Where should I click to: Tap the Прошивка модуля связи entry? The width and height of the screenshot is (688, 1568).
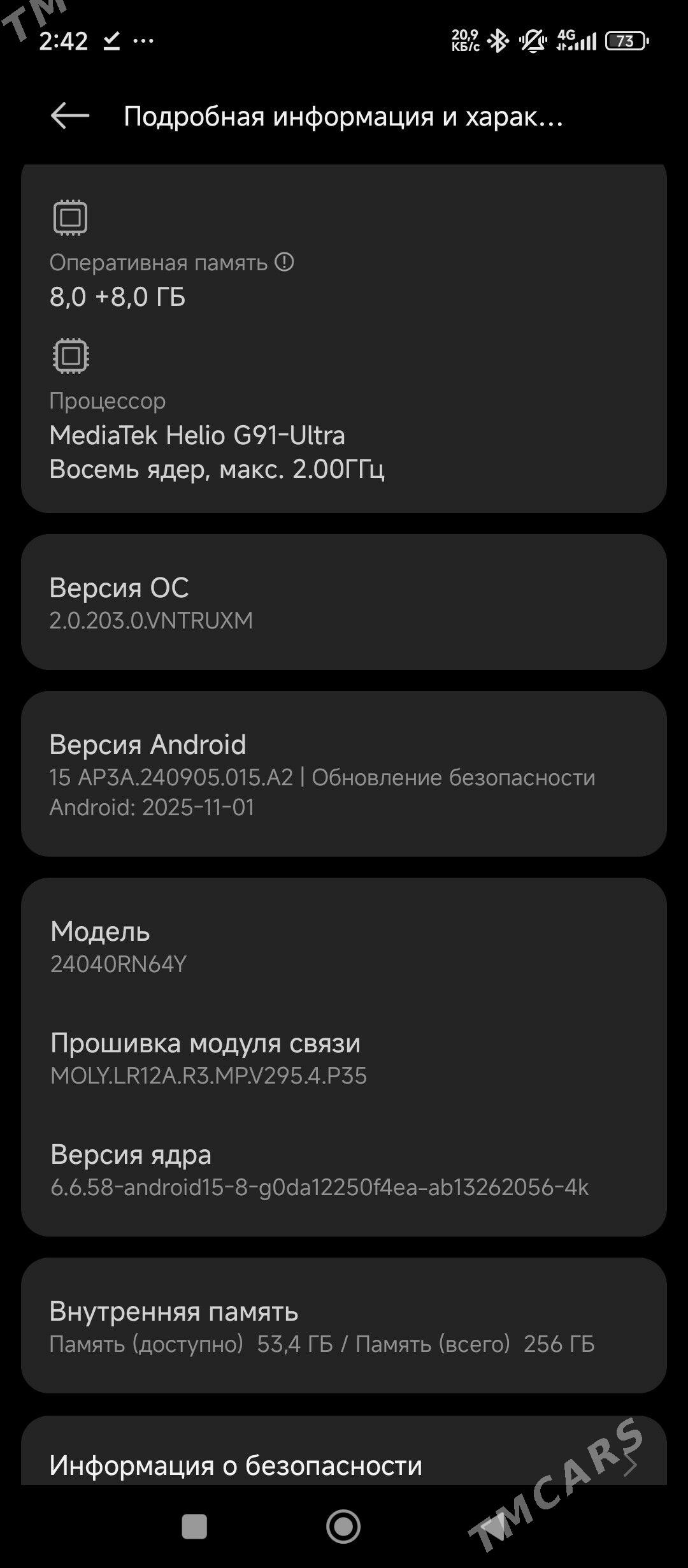344,1058
